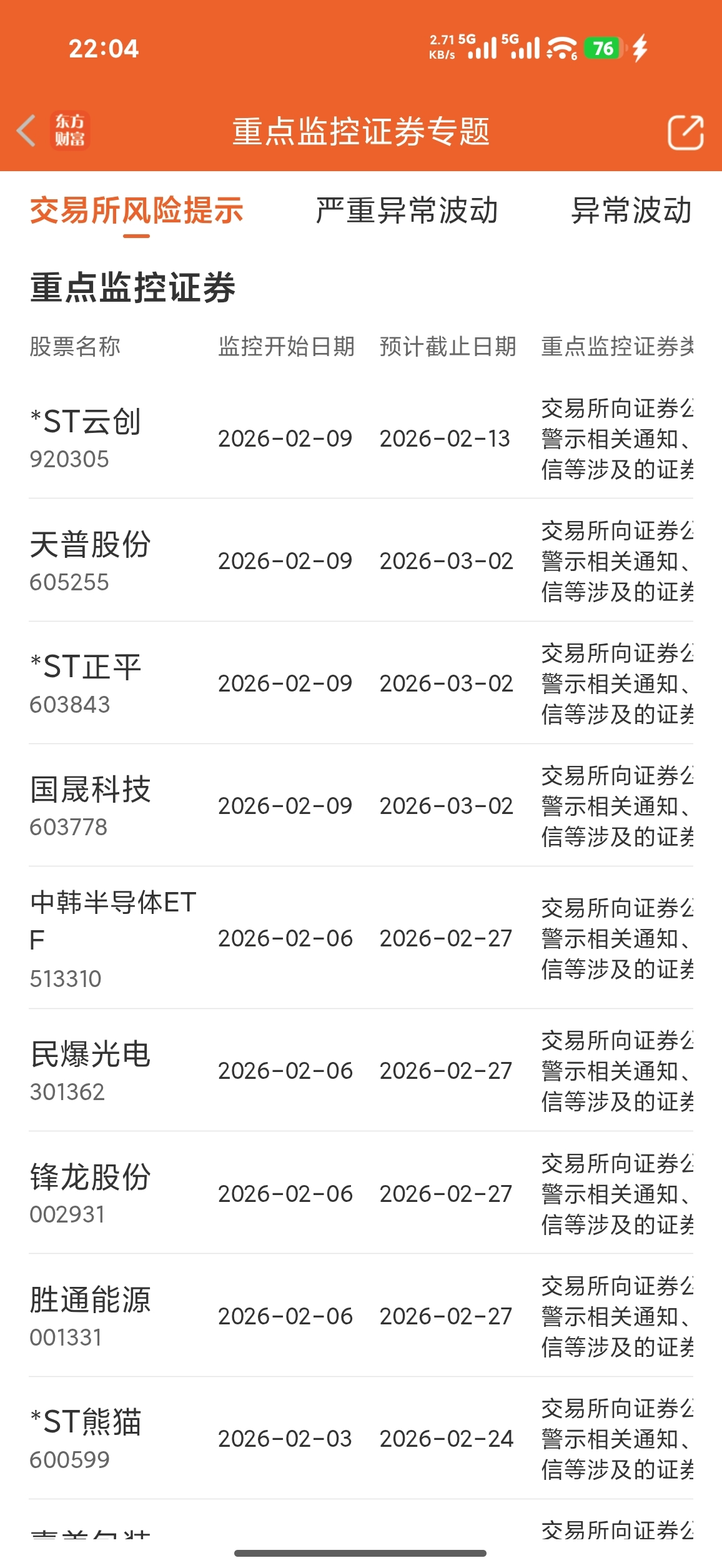Open the 胜通能源 001331 row
Image resolution: width=722 pixels, height=1568 pixels.
(x=361, y=1315)
